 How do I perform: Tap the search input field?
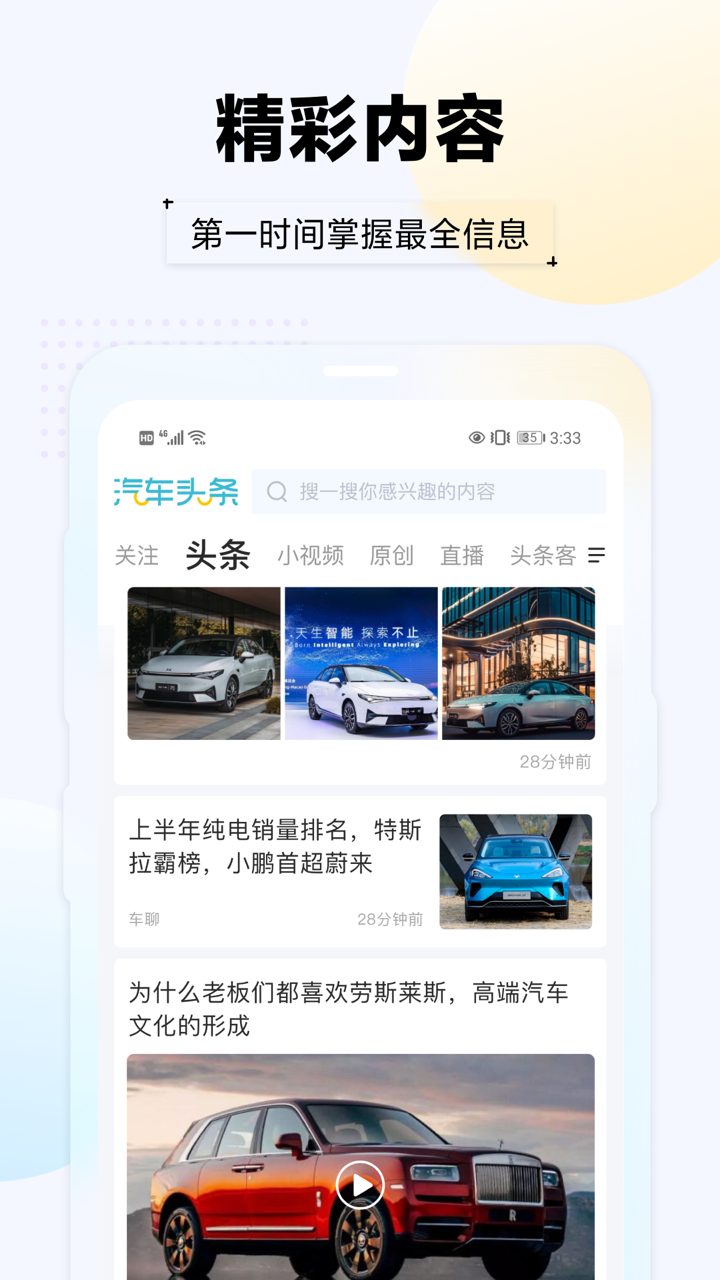coord(420,491)
